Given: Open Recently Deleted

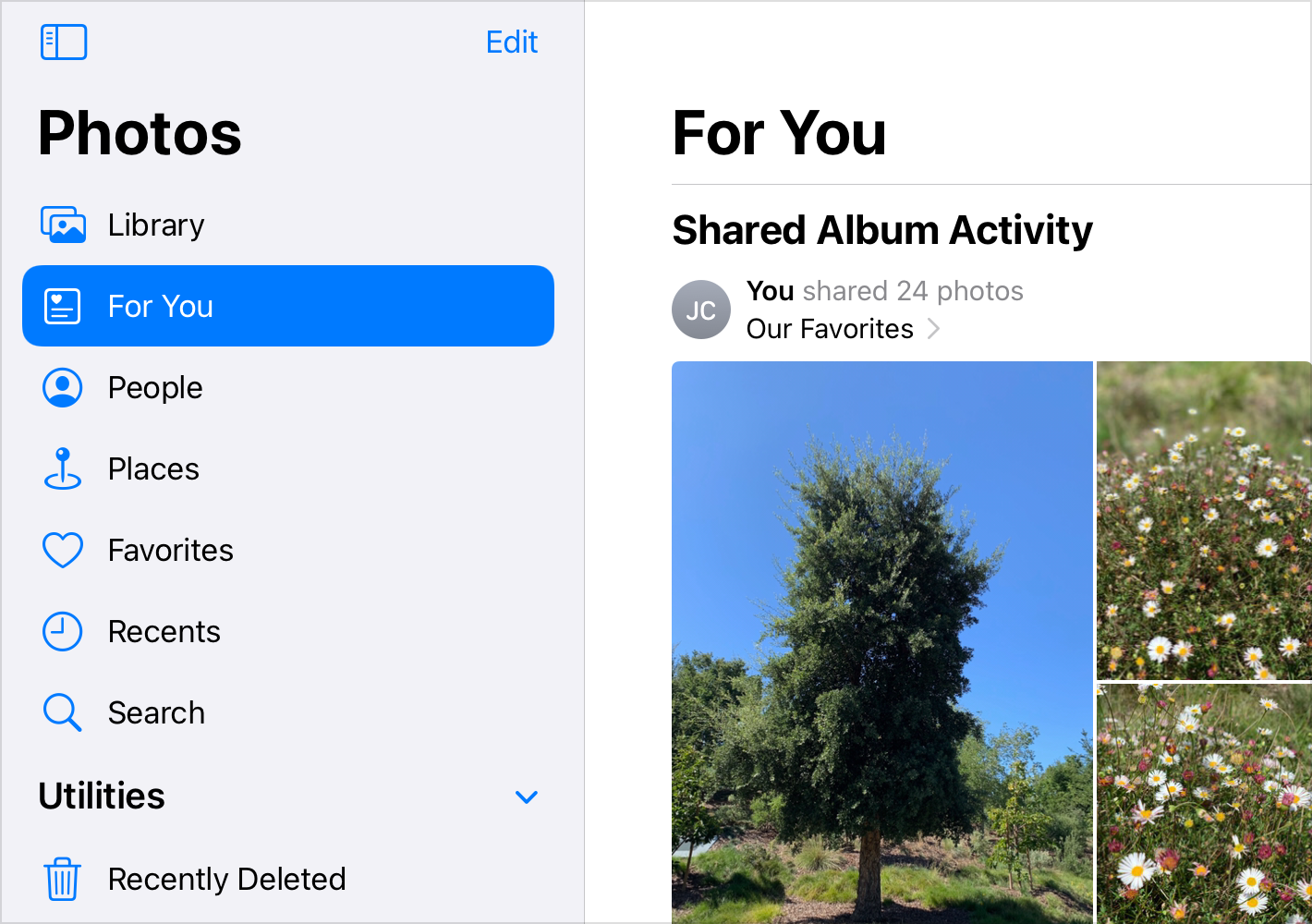Looking at the screenshot, I should [225, 879].
